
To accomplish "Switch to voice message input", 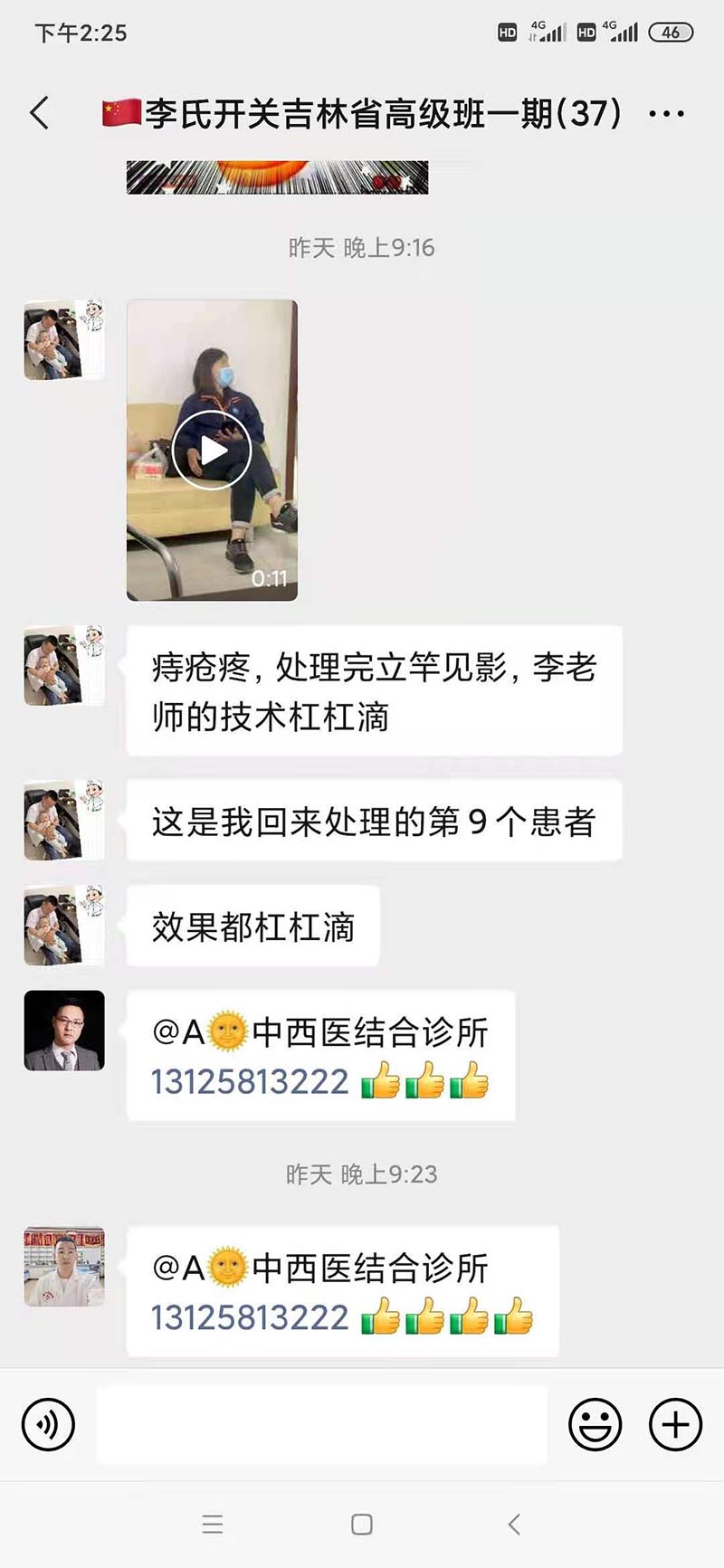I will click(48, 1425).
